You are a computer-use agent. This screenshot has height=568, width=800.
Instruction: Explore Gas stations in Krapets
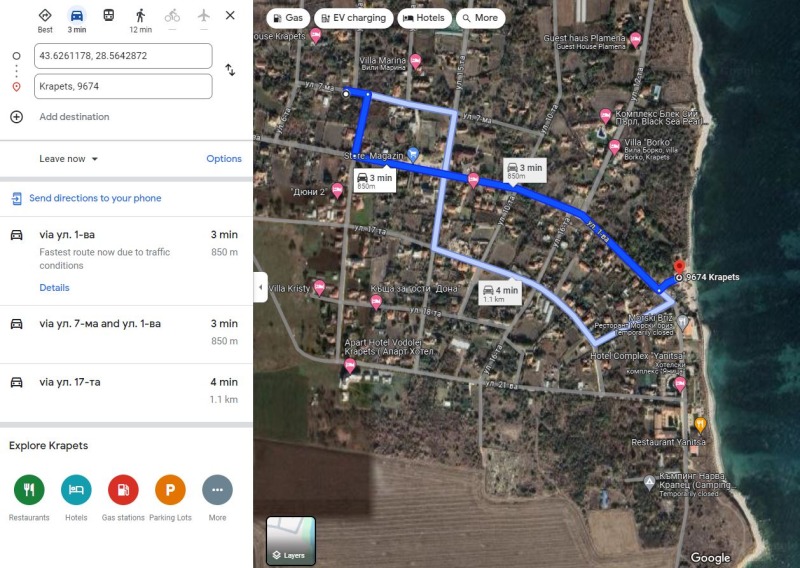click(123, 490)
